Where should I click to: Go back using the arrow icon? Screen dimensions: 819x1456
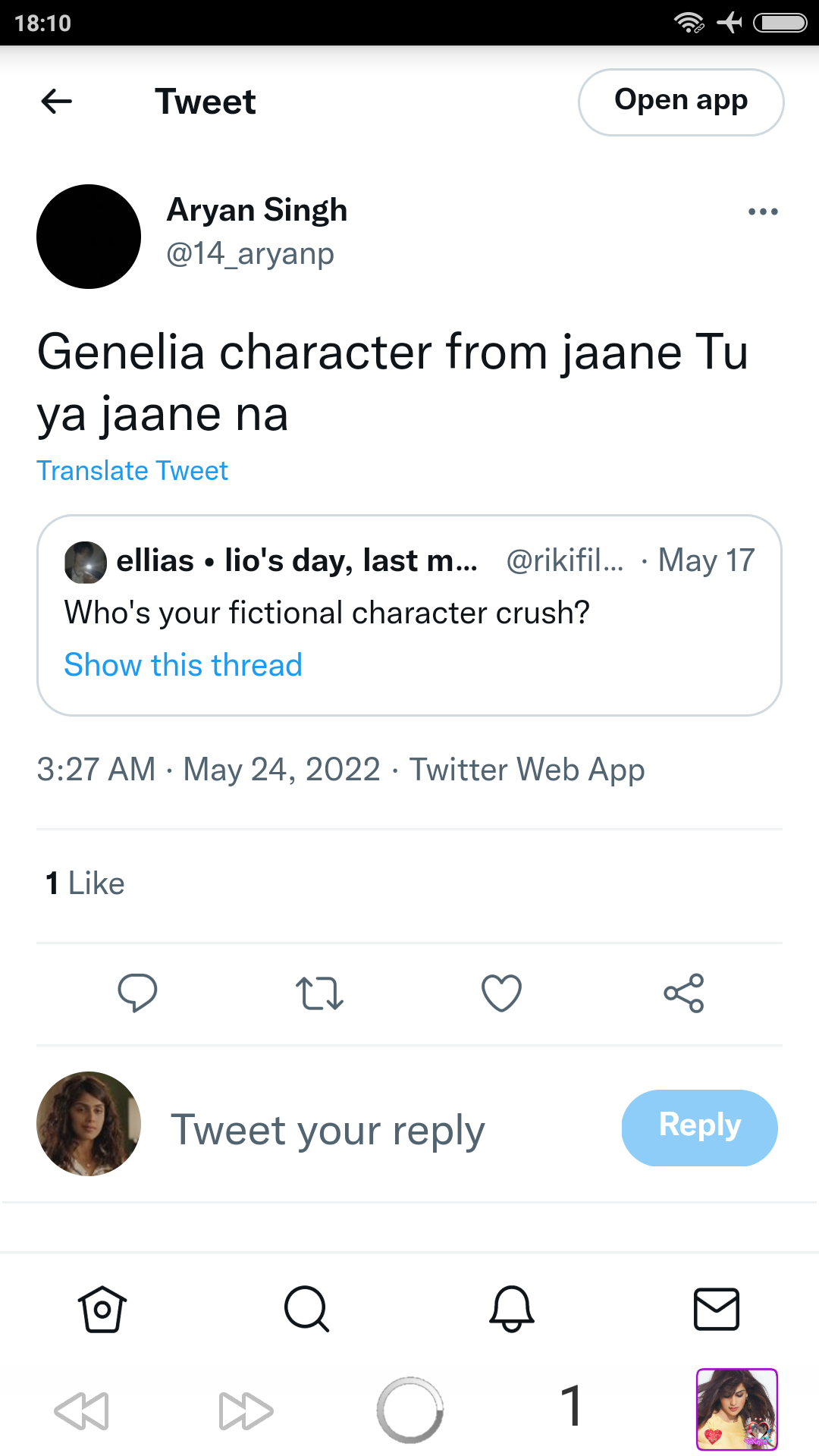point(57,101)
